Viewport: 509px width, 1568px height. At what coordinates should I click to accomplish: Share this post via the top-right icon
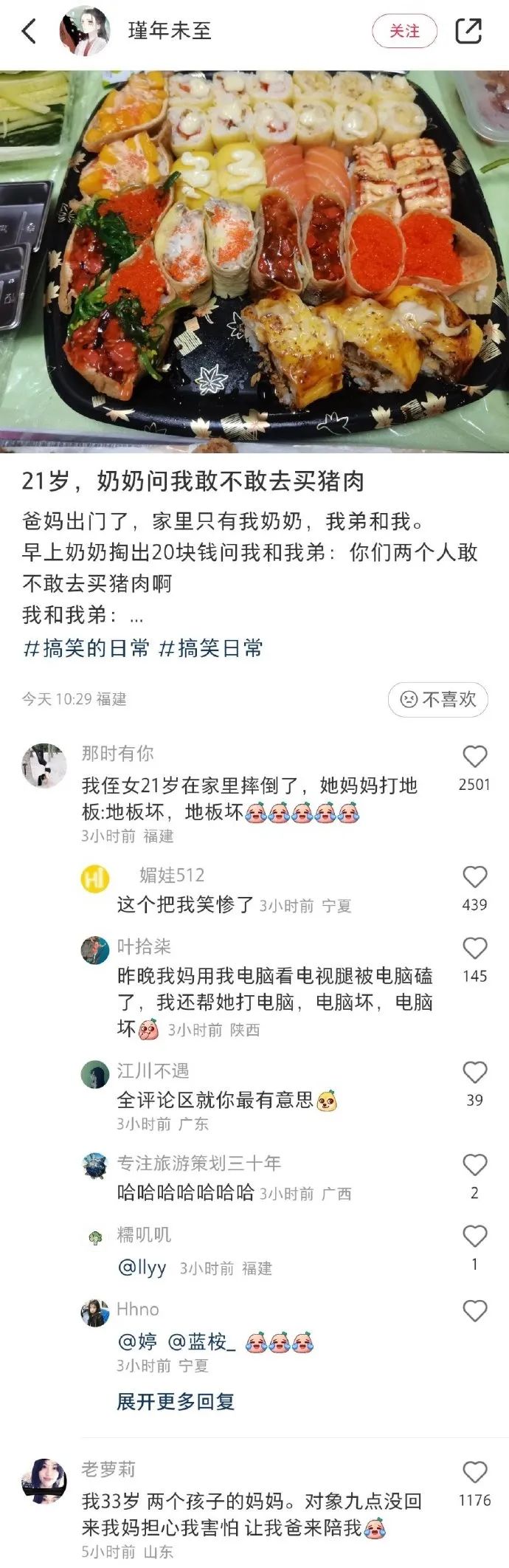[x=468, y=31]
